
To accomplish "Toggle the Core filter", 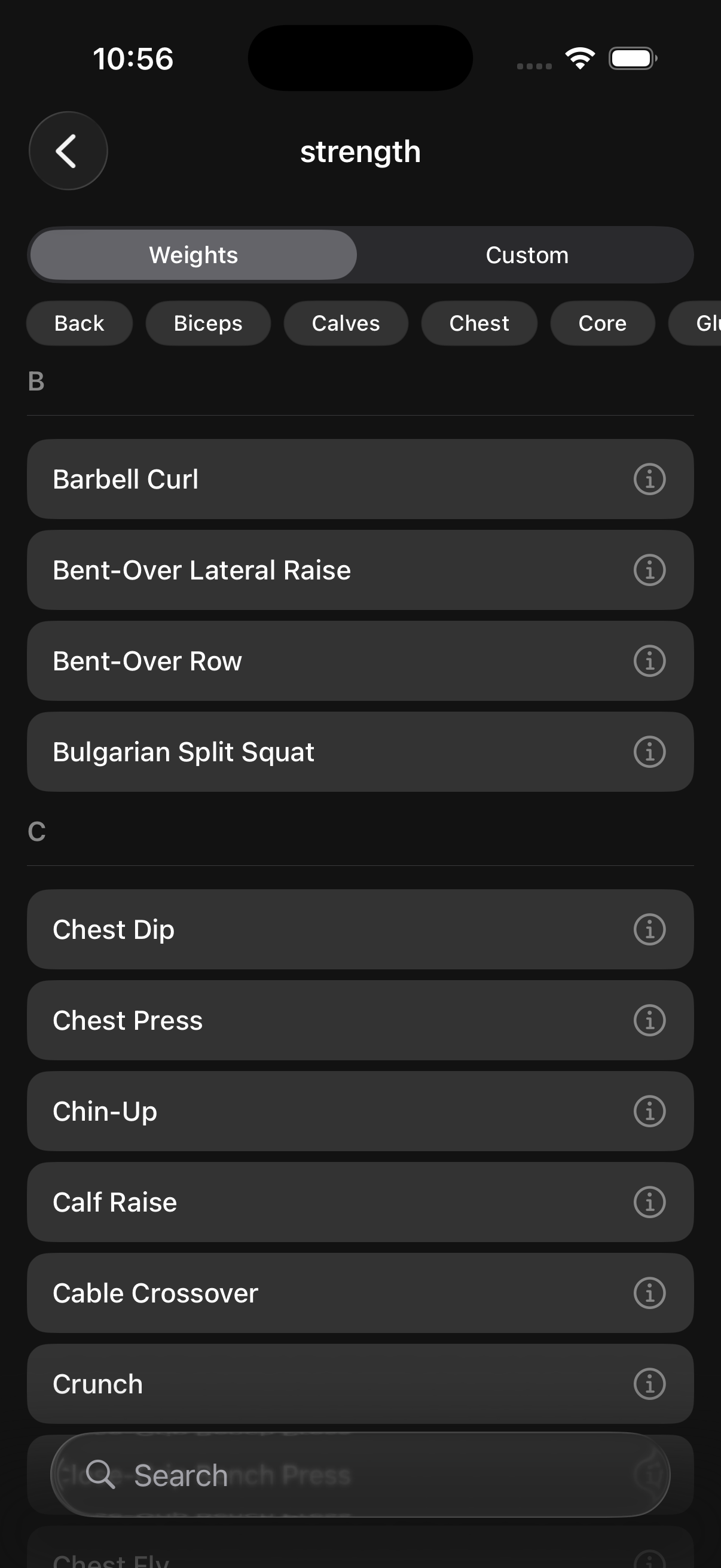I will click(602, 323).
